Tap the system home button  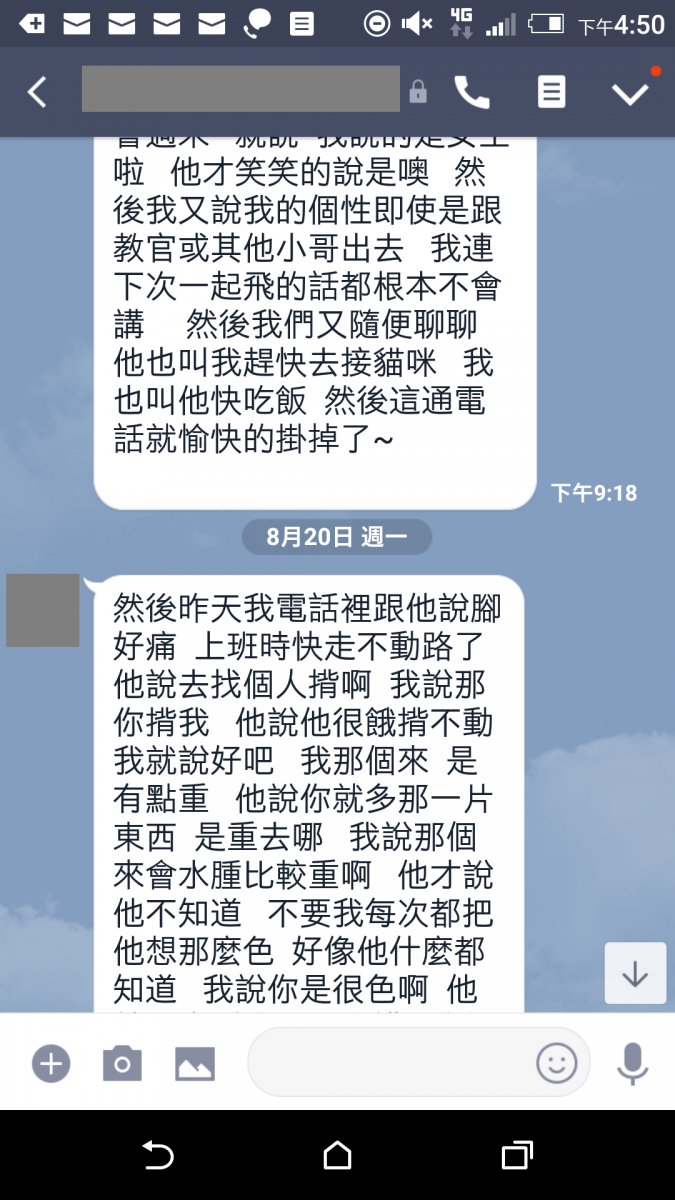pyautogui.click(x=337, y=1156)
